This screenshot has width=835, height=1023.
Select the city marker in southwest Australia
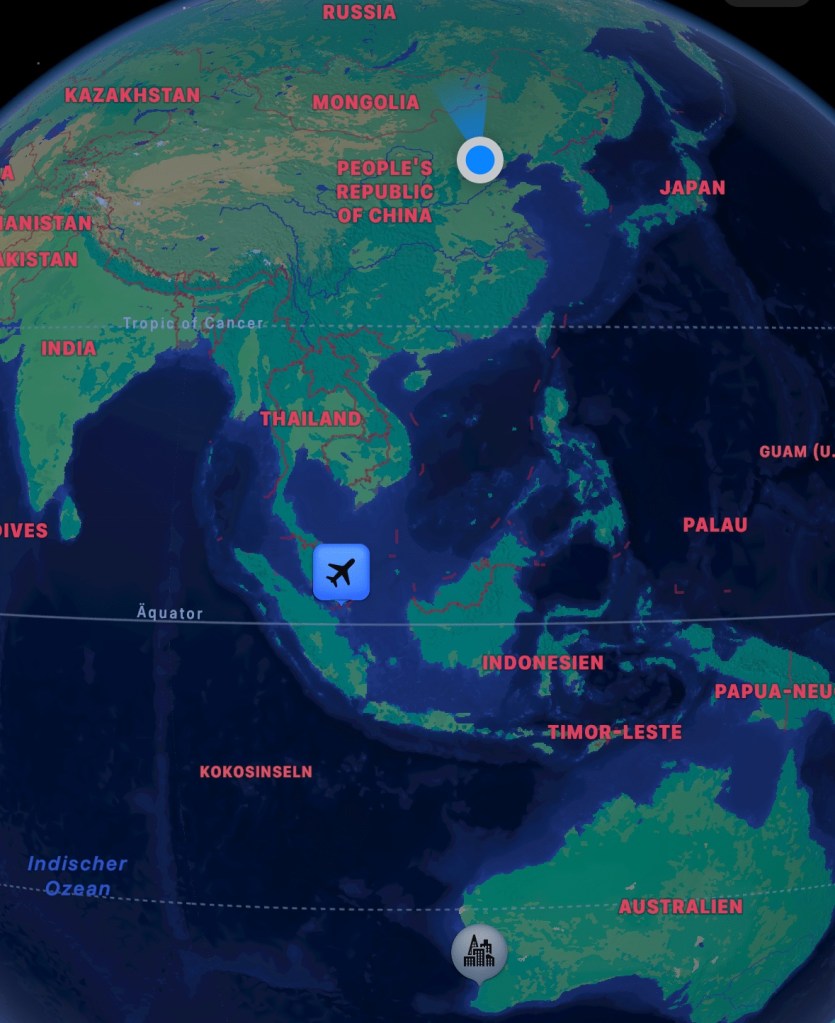coord(479,952)
